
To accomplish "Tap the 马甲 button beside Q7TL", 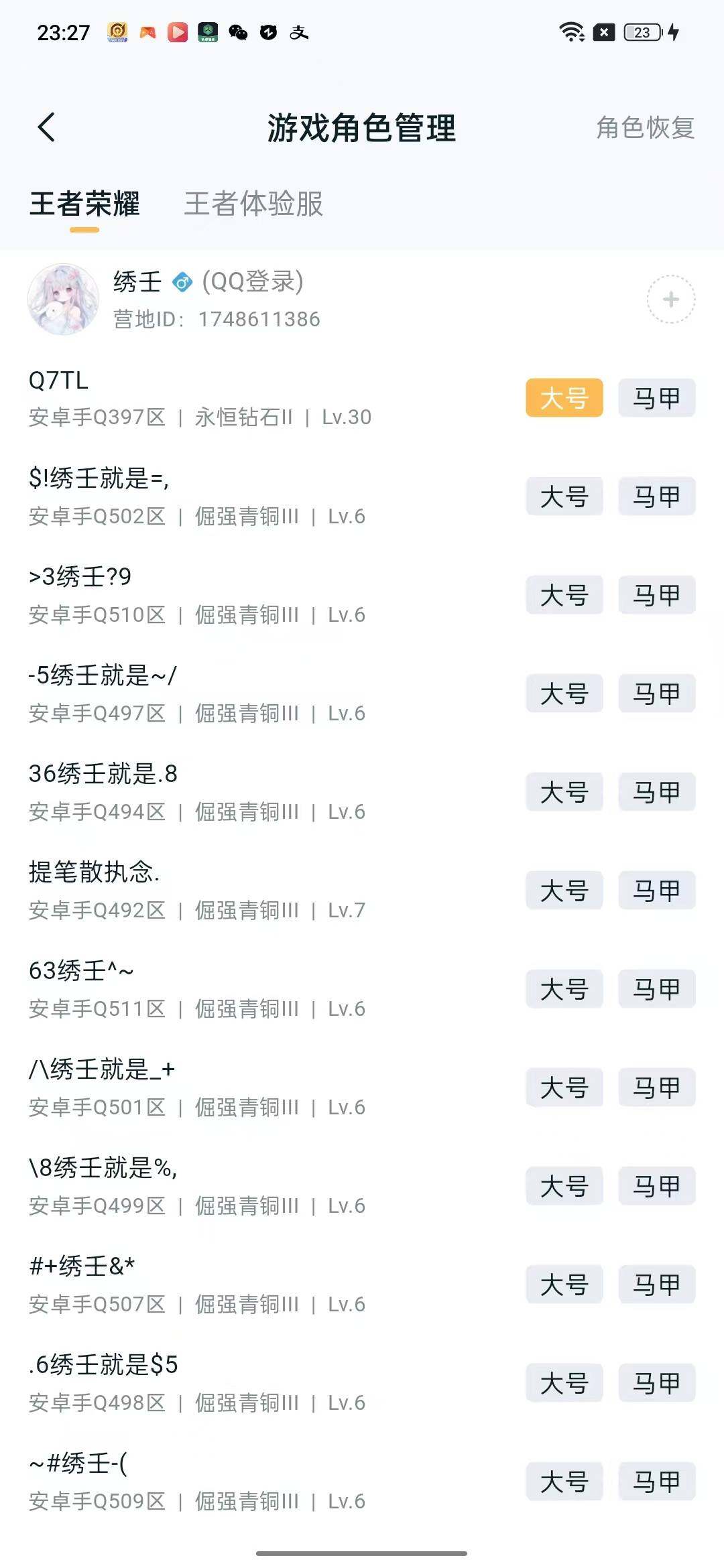I will click(x=656, y=397).
